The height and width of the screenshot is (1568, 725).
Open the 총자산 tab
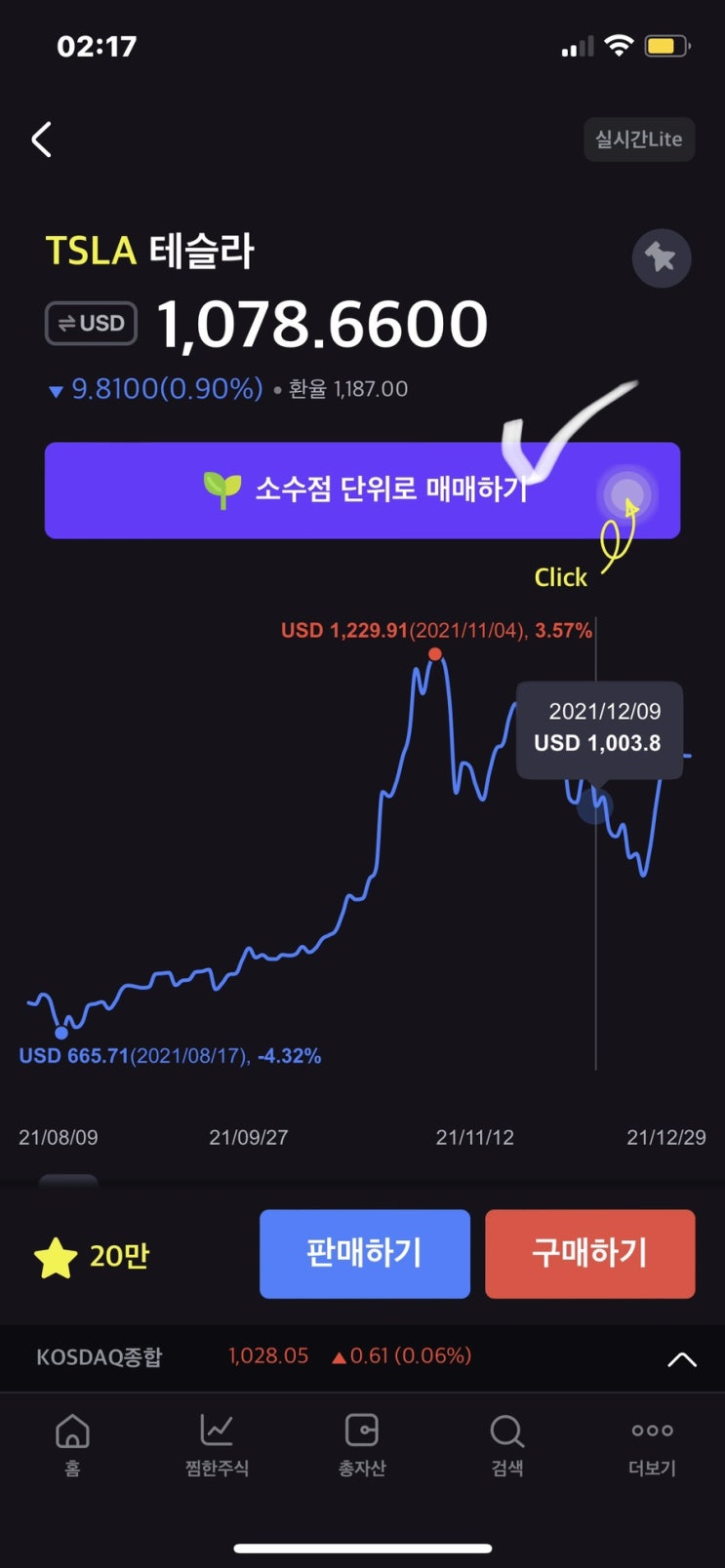pos(362,1443)
